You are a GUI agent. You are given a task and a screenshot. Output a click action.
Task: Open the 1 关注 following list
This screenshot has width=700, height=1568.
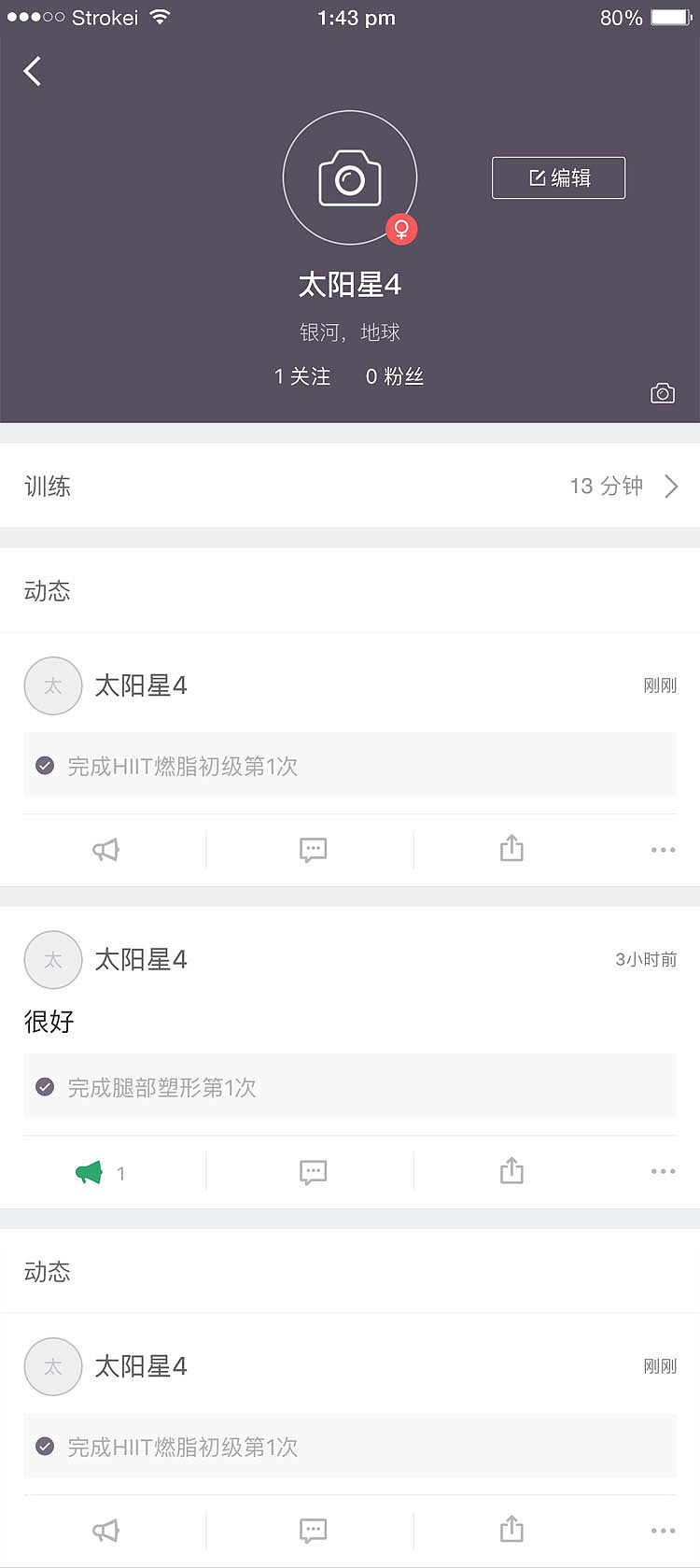point(301,376)
